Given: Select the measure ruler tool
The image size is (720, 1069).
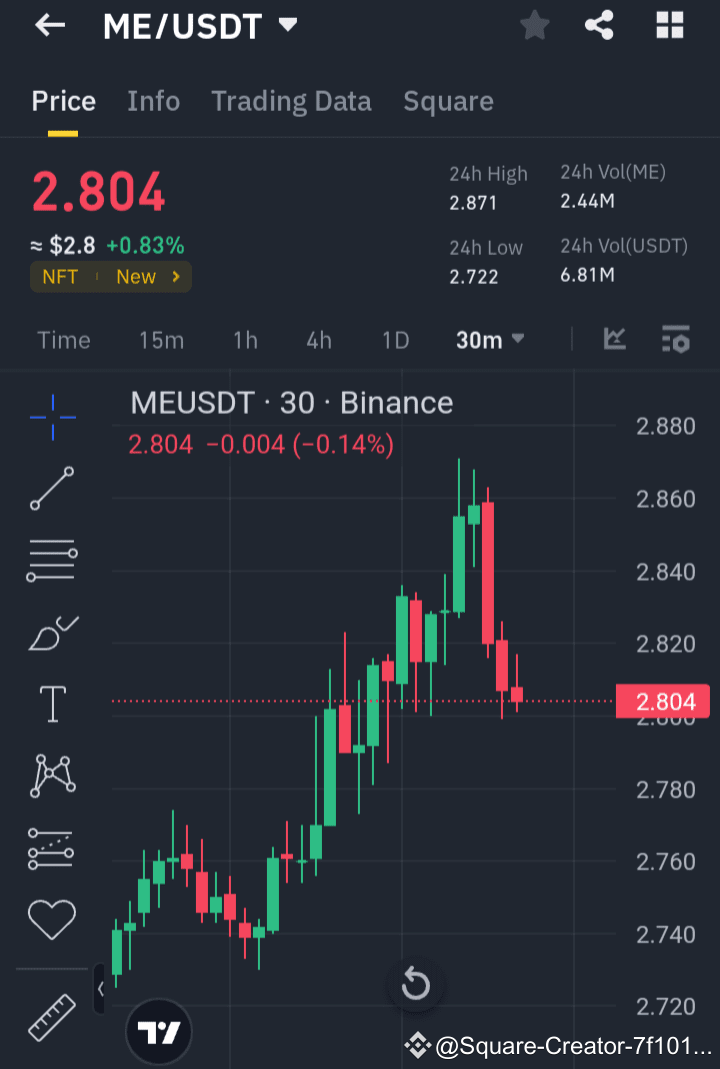Looking at the screenshot, I should [x=51, y=1018].
